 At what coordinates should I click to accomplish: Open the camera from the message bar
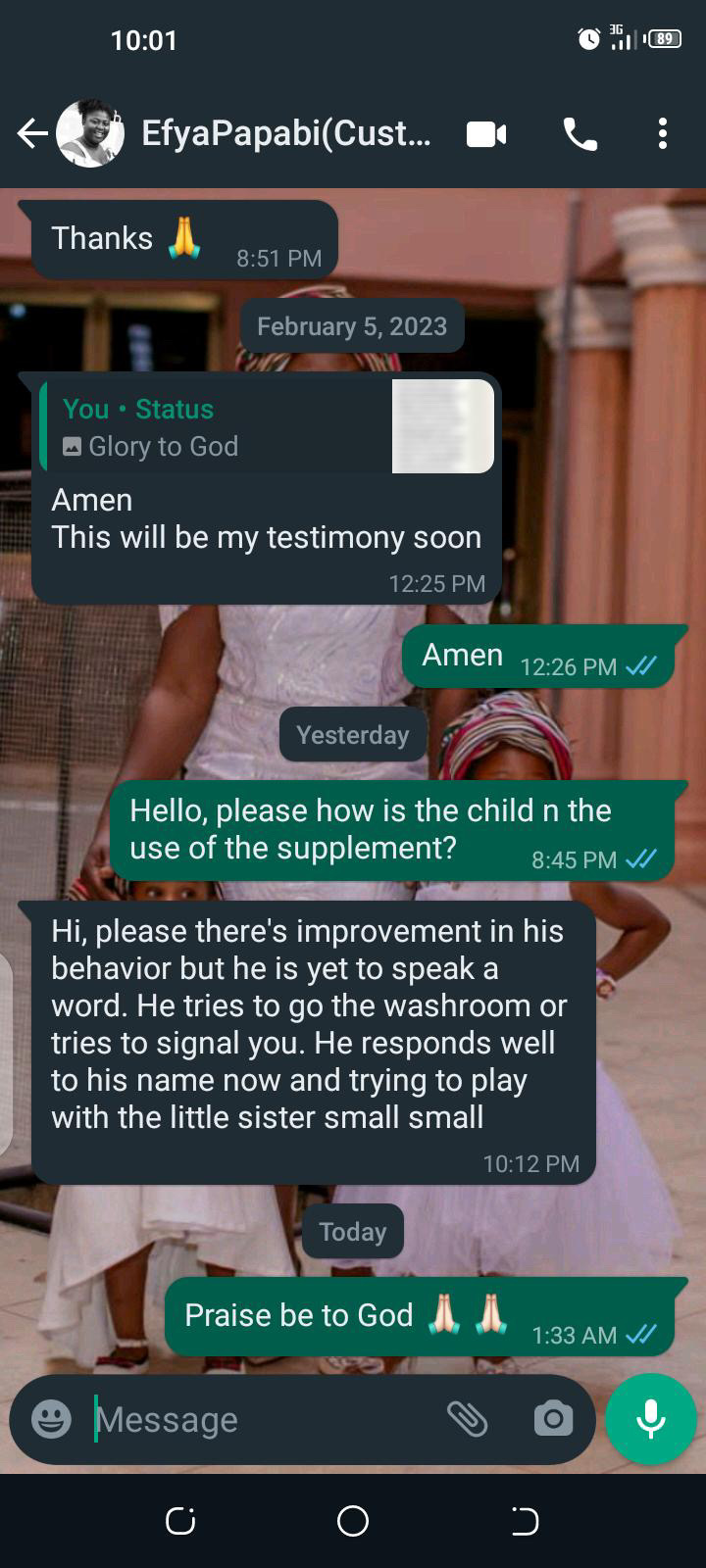[x=553, y=1418]
